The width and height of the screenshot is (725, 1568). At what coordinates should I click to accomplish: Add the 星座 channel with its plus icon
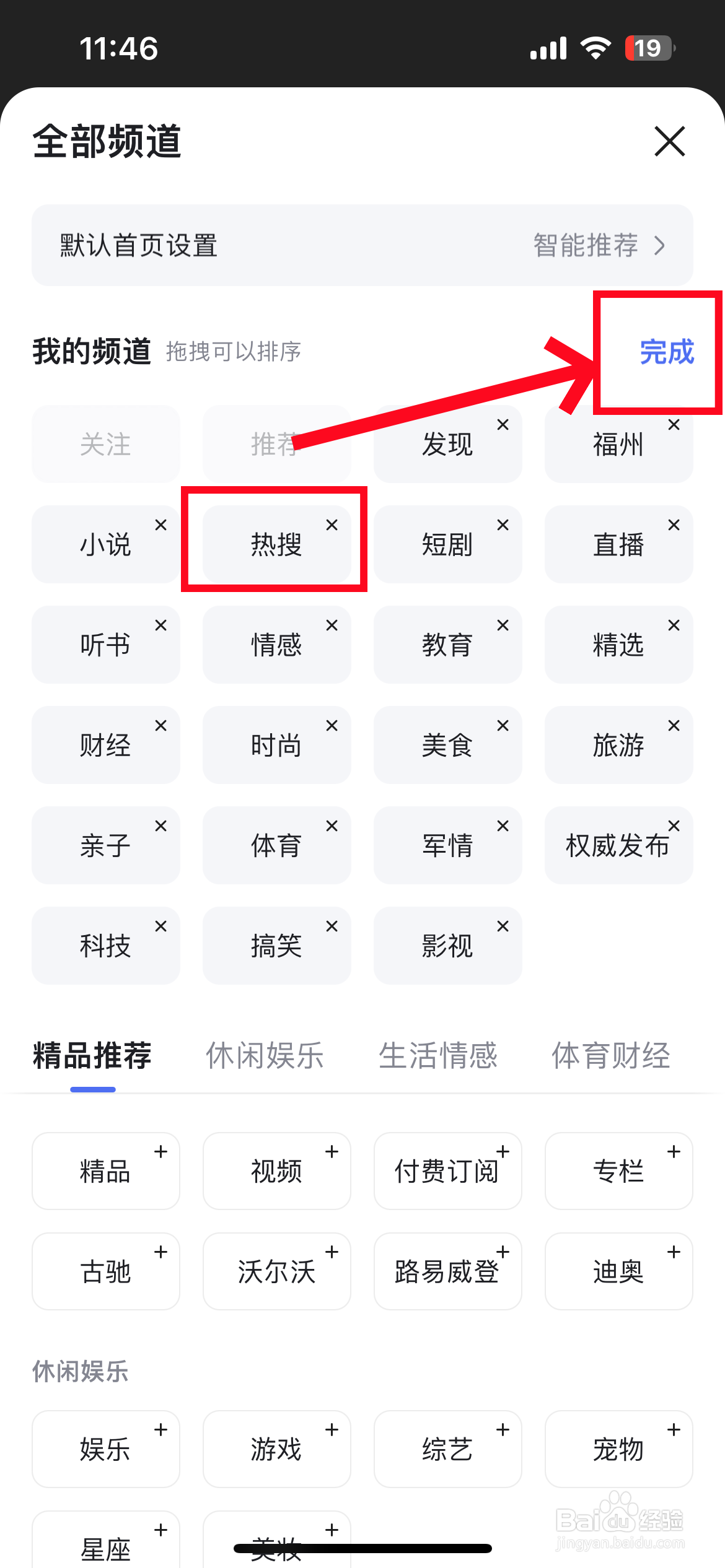point(160,1530)
